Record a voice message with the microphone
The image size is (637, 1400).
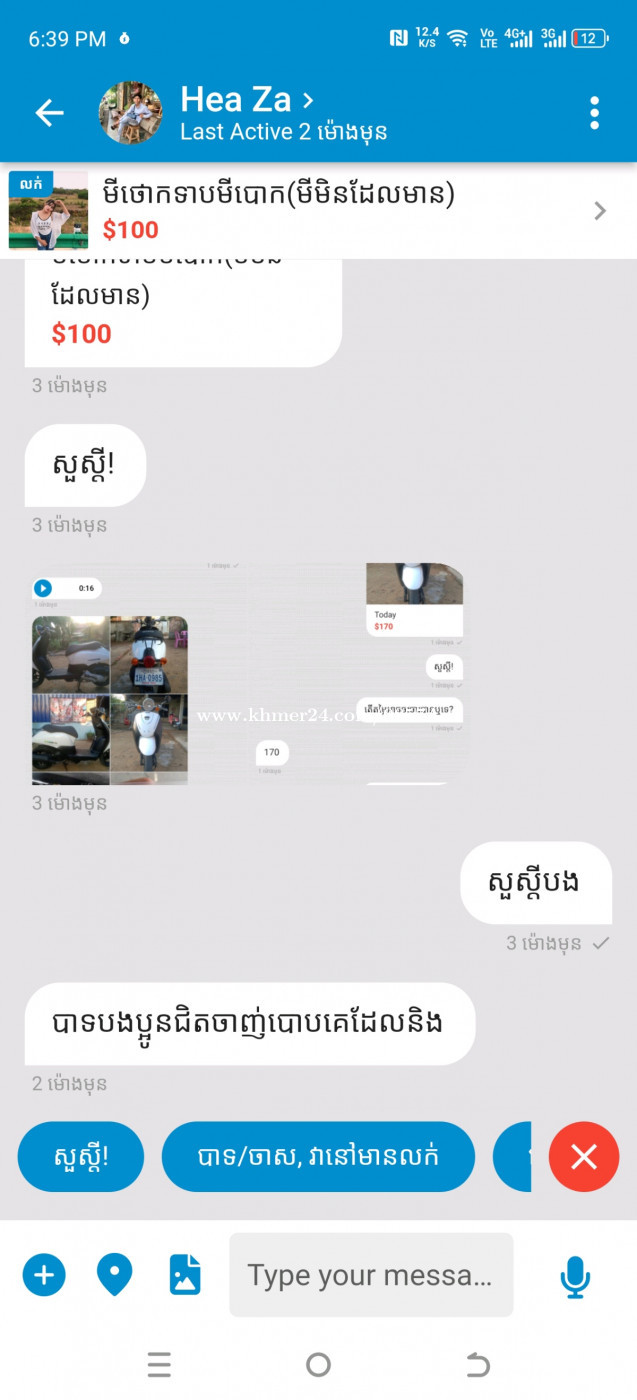click(x=575, y=1276)
